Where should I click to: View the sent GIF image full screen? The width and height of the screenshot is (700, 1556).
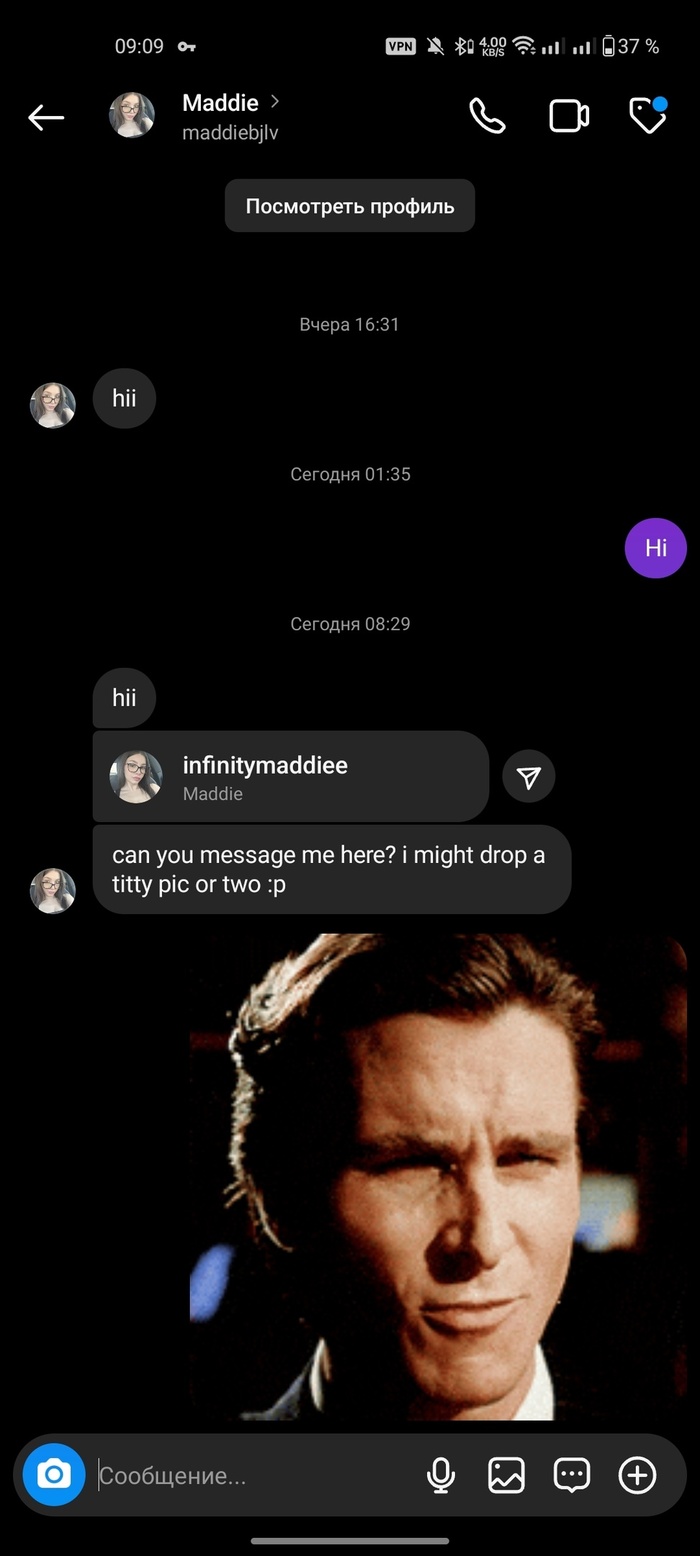pyautogui.click(x=438, y=1177)
